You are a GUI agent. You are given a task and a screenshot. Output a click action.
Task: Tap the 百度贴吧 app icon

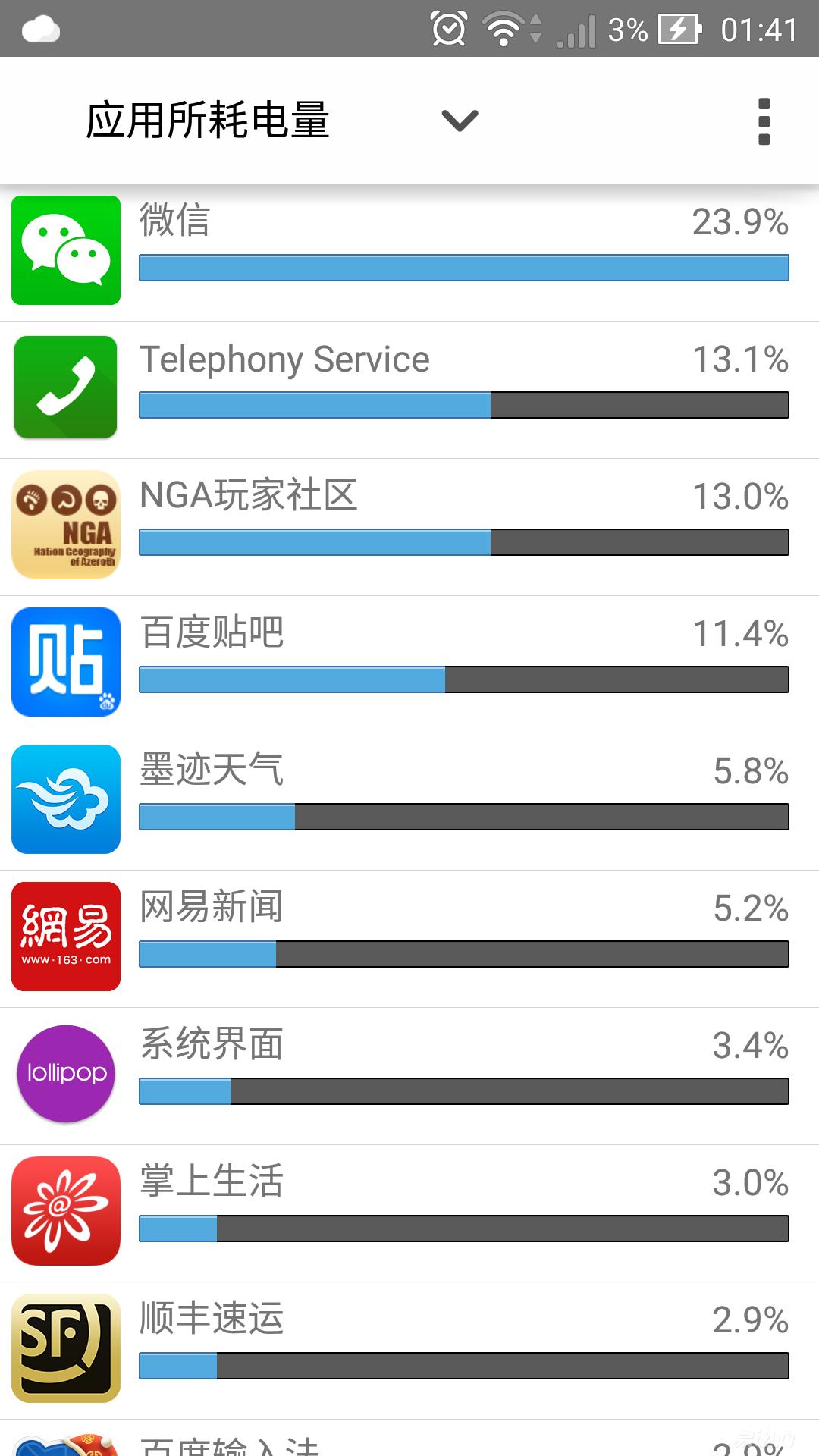pos(65,662)
